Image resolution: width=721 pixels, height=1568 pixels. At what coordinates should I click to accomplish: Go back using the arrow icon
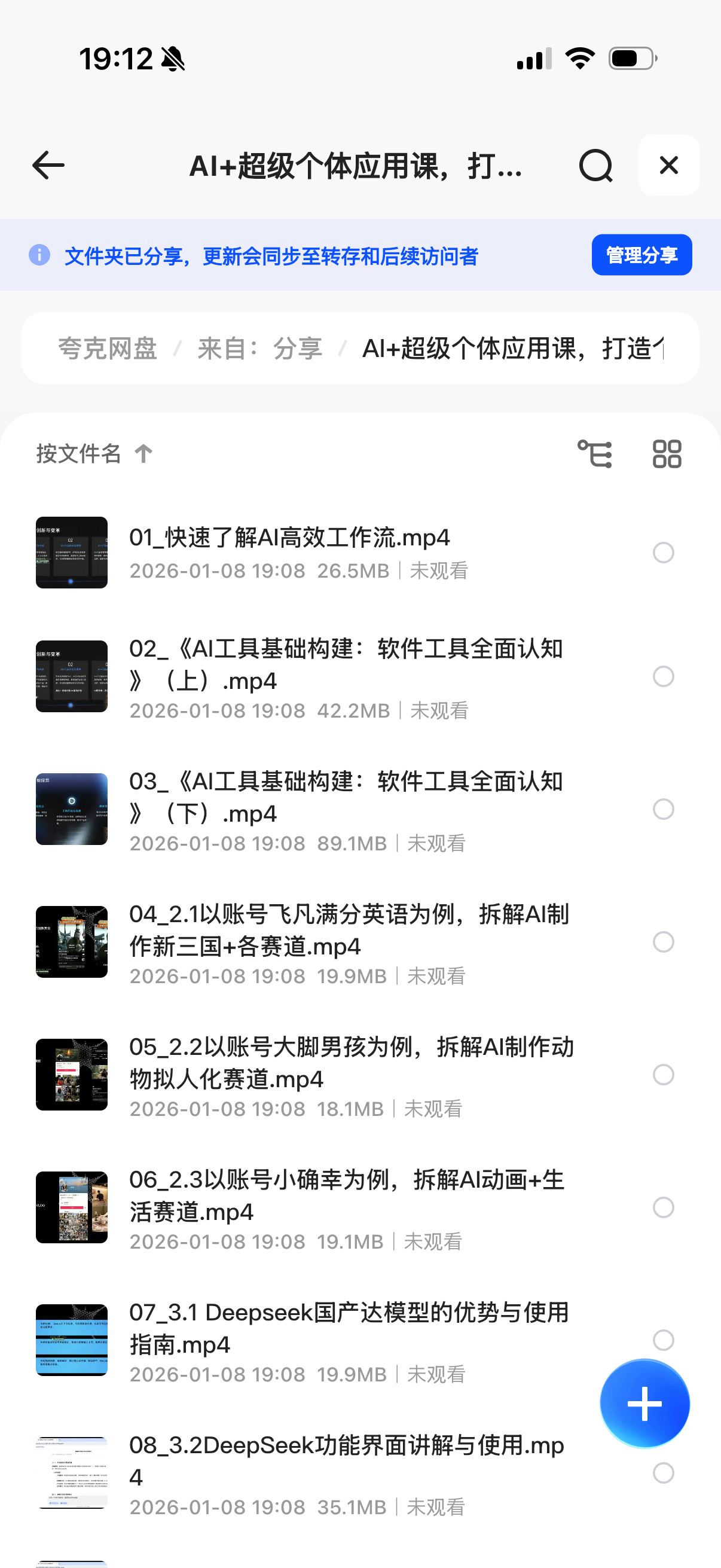pyautogui.click(x=48, y=166)
